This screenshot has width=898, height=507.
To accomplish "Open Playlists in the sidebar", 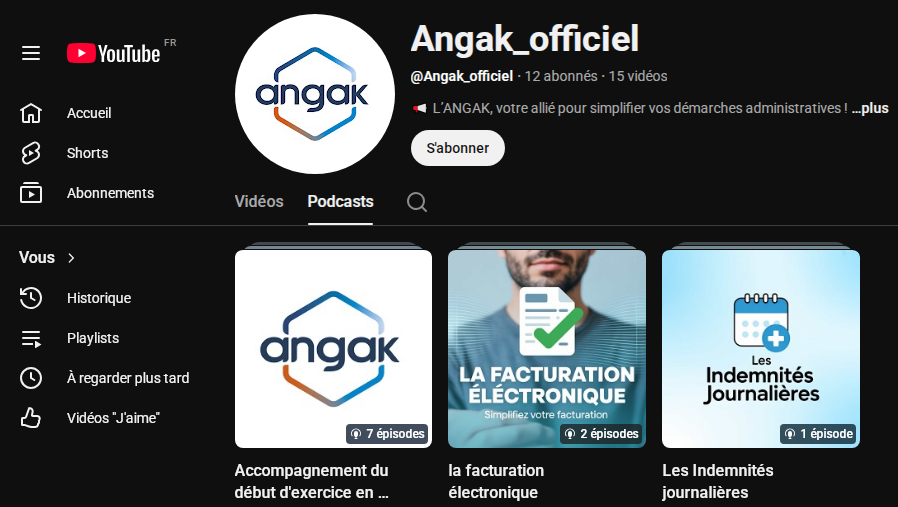I will [92, 338].
